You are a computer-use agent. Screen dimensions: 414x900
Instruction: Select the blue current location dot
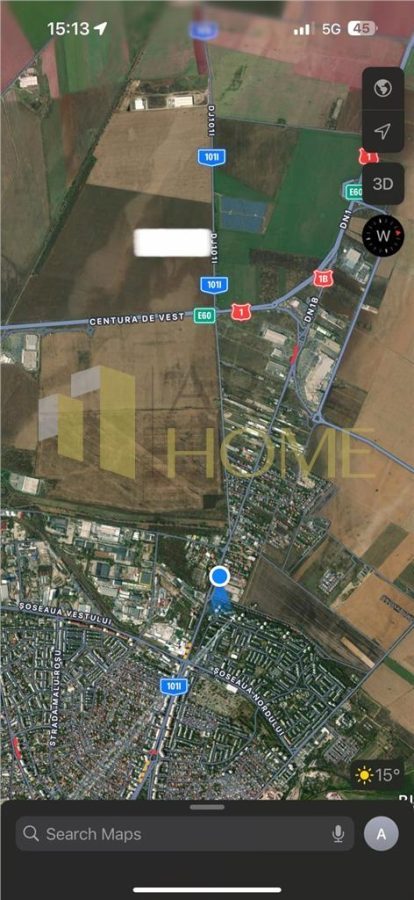point(219,576)
